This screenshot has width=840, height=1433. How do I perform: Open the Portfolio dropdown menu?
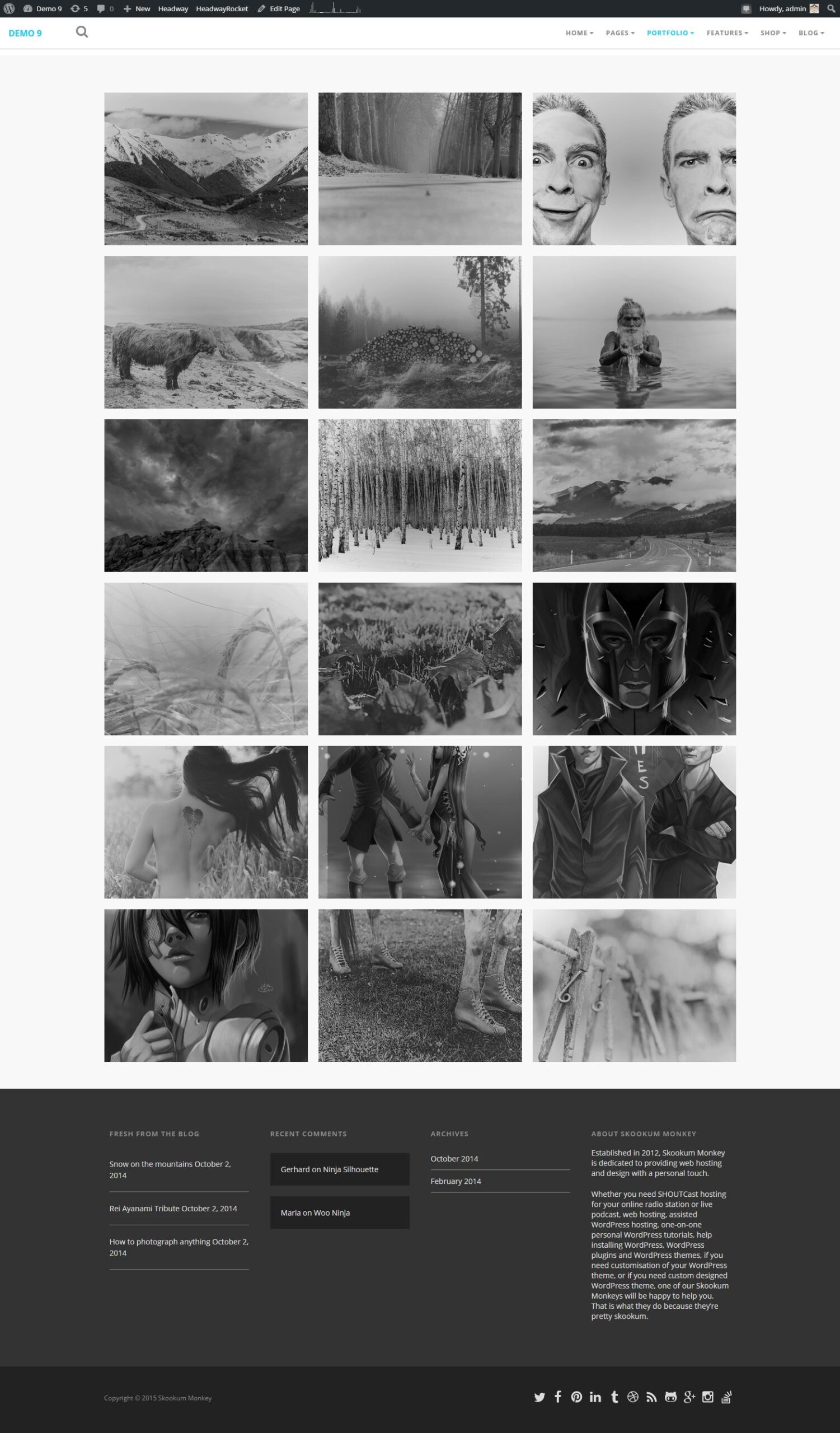coord(669,33)
